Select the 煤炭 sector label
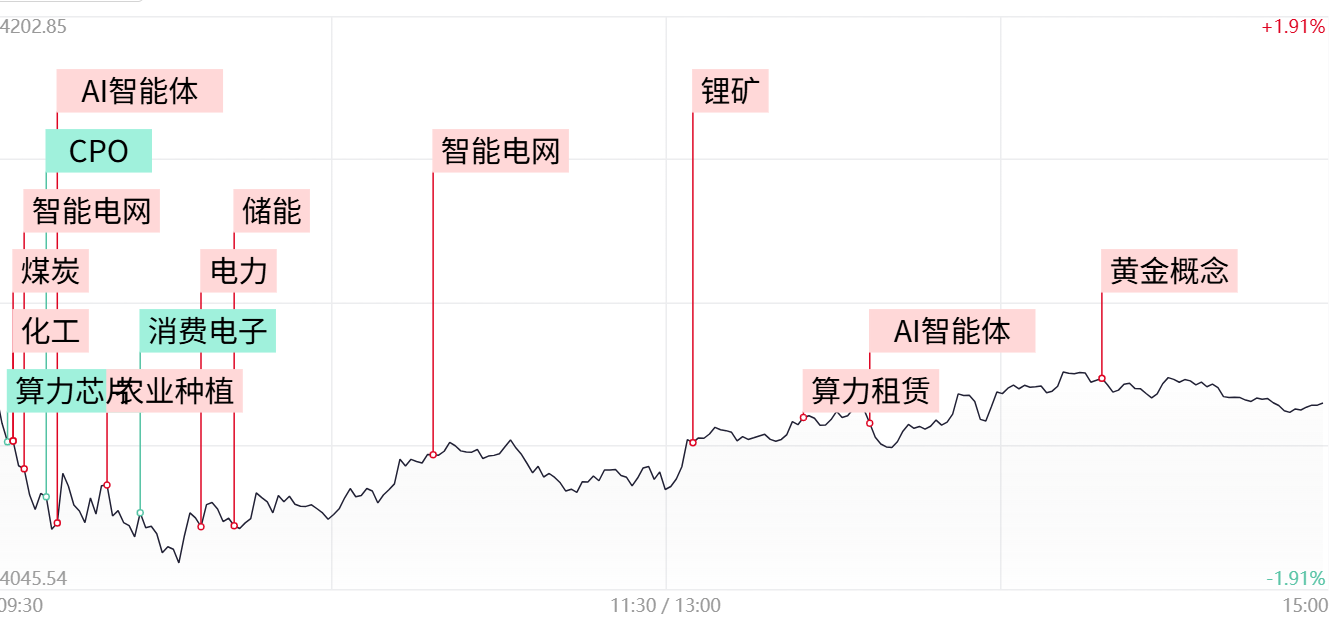Viewport: 1341px width, 624px height. click(x=50, y=271)
